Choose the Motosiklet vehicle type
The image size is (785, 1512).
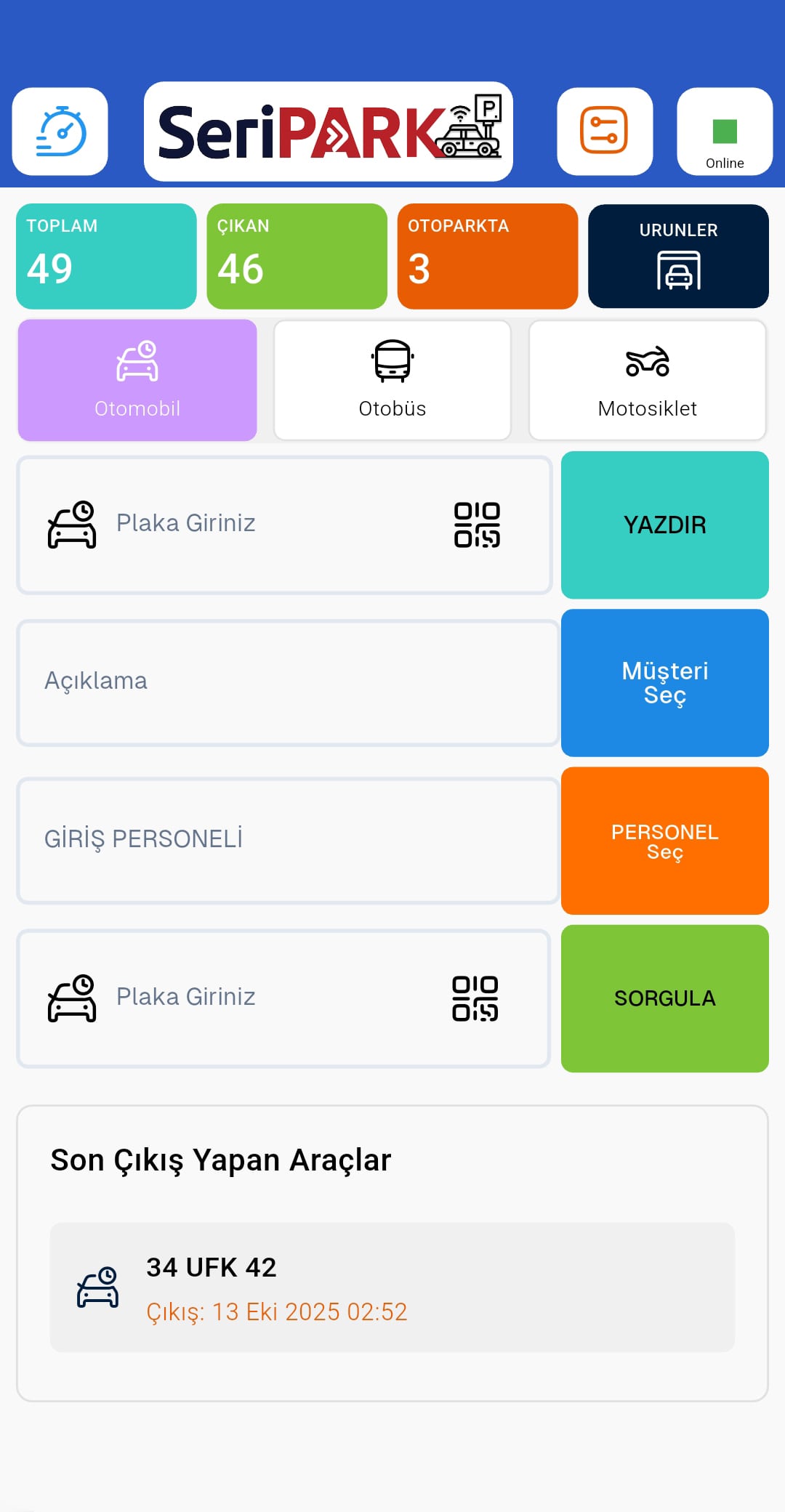647,380
